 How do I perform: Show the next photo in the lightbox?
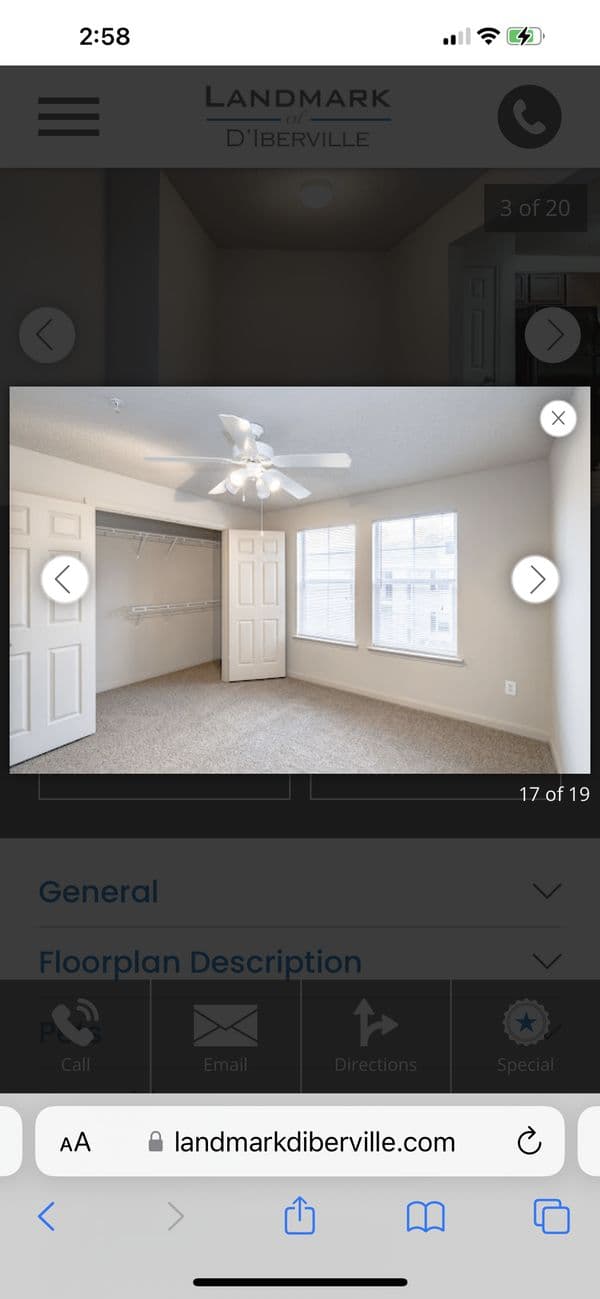point(537,578)
